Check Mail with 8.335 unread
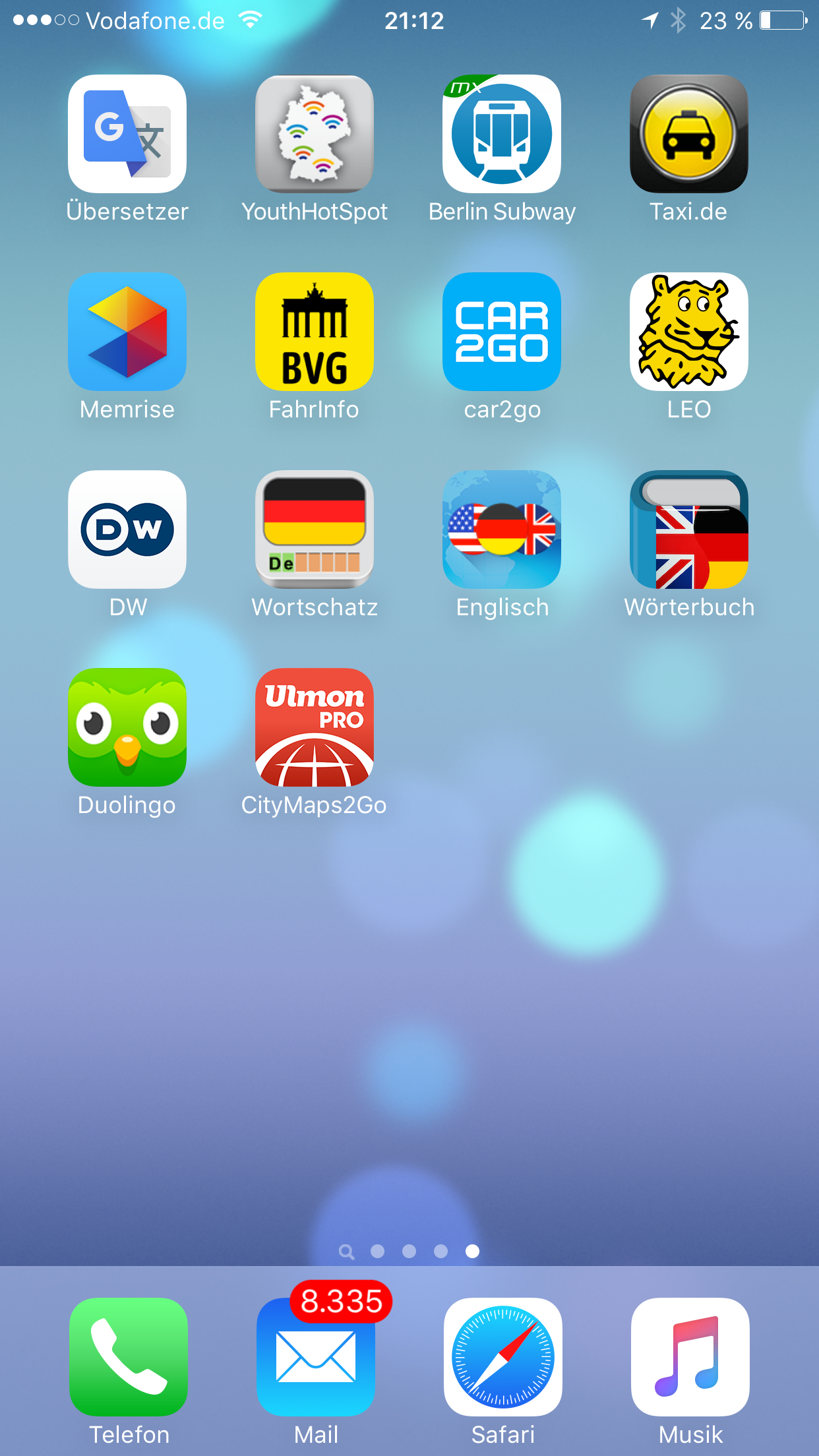The width and height of the screenshot is (819, 1456). pos(316,1357)
